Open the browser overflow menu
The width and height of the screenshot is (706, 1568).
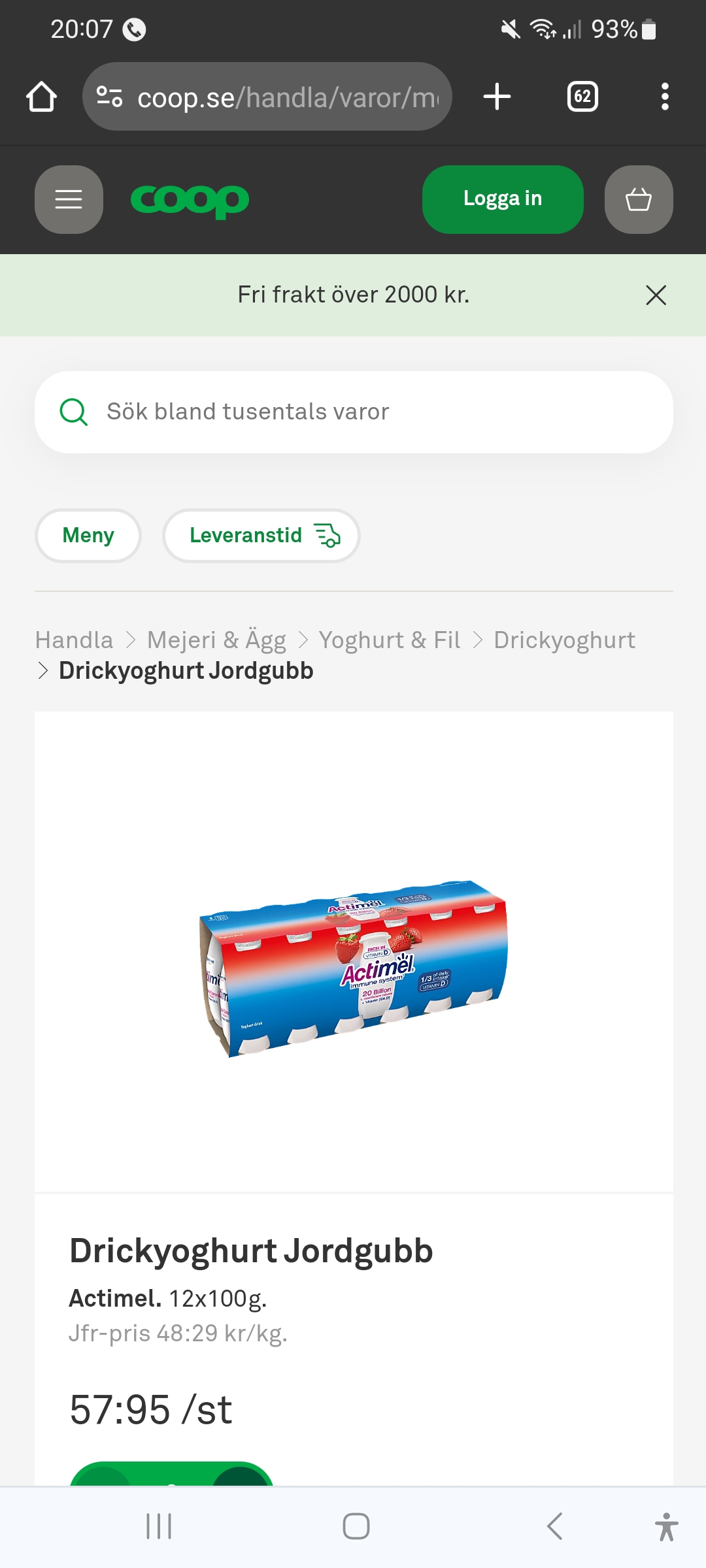(665, 97)
